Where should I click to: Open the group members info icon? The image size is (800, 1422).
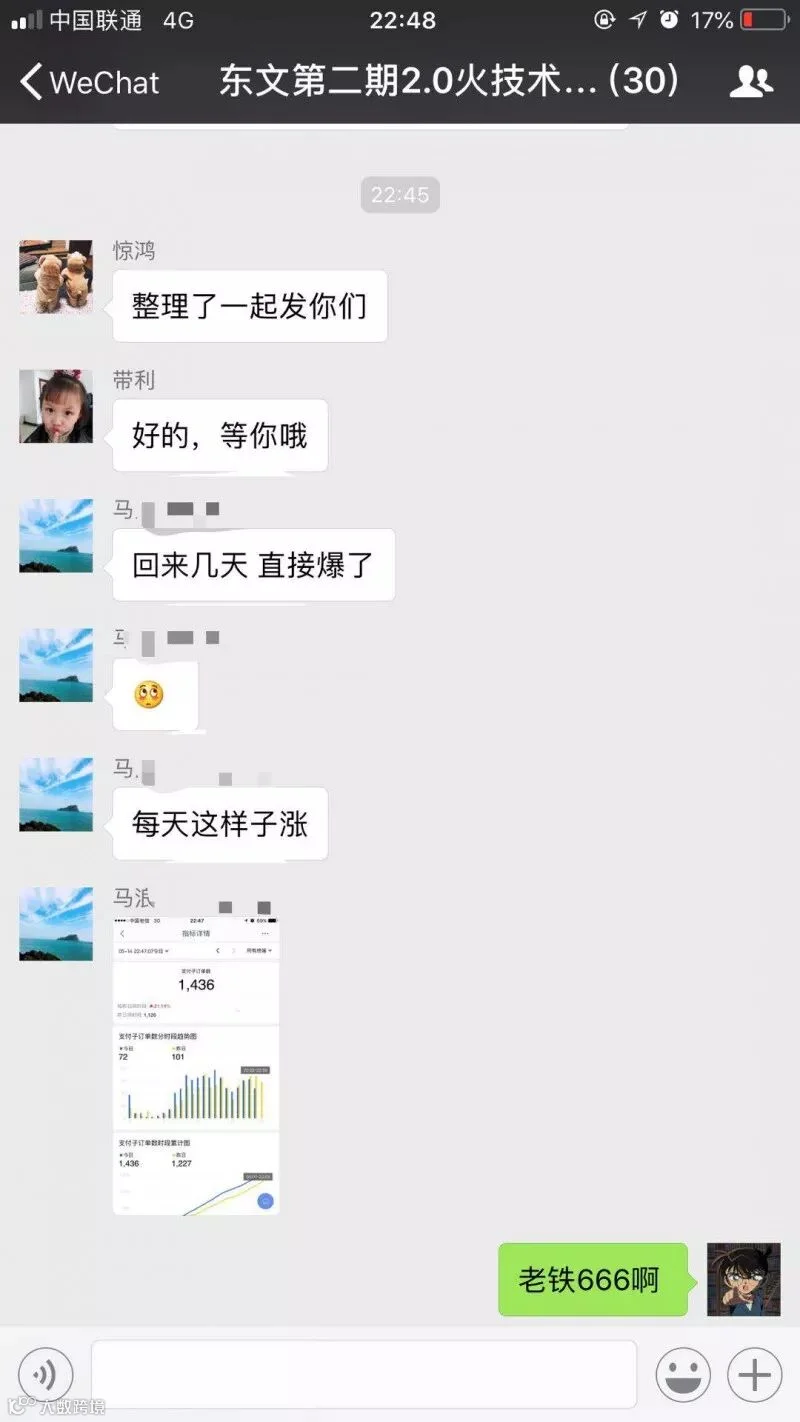click(x=750, y=81)
